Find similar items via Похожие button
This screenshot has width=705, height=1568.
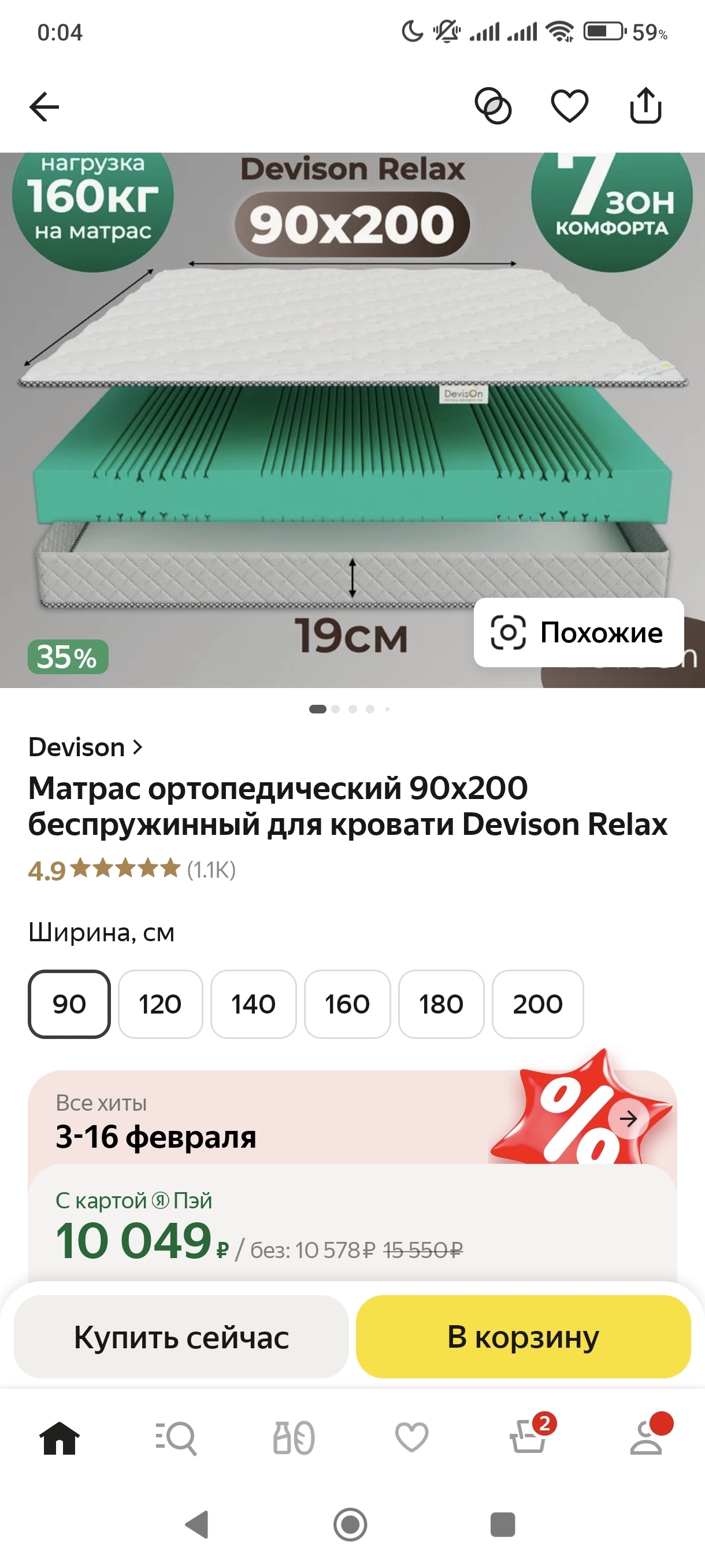(x=578, y=633)
